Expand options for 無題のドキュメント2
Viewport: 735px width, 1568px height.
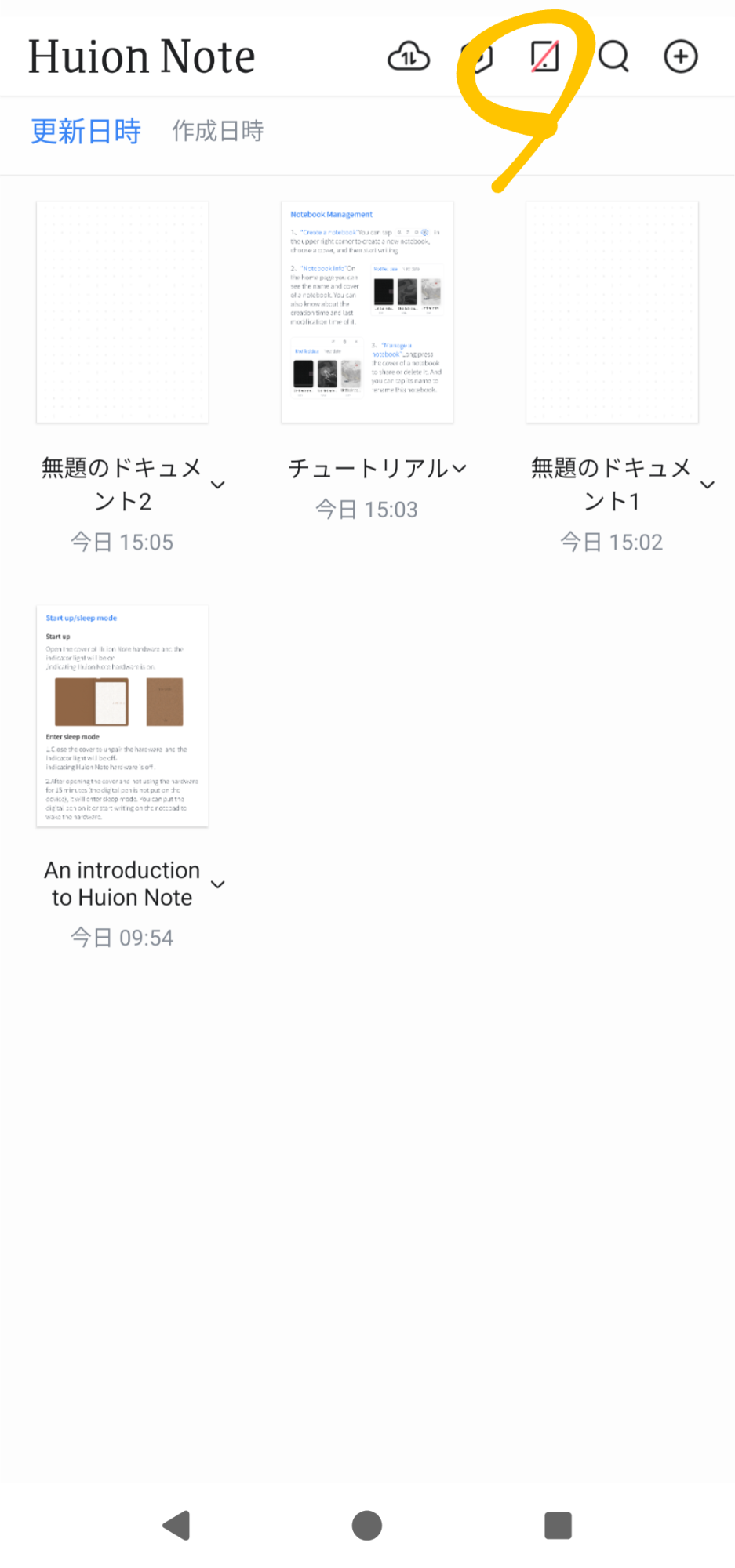coord(218,485)
